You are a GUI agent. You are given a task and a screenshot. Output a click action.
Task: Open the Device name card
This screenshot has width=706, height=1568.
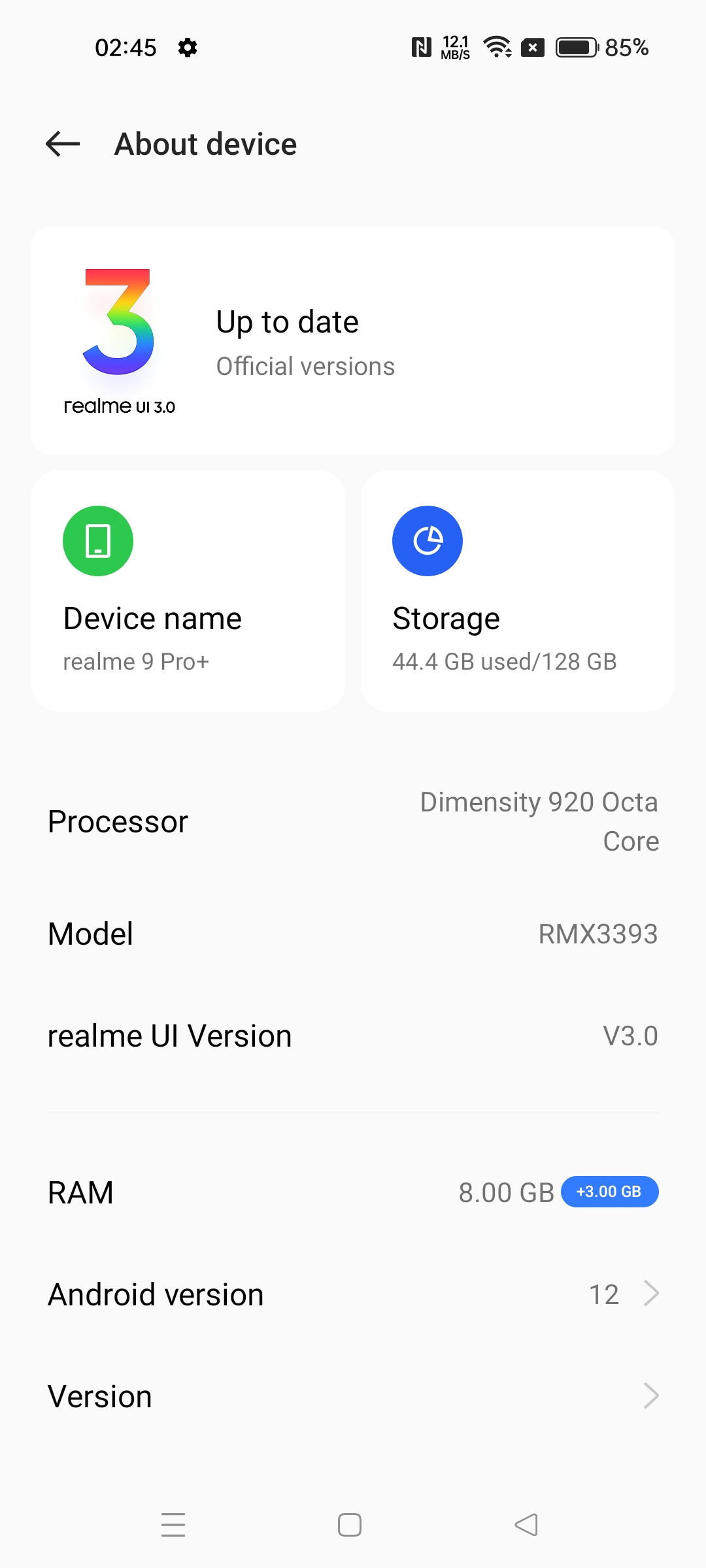click(188, 591)
